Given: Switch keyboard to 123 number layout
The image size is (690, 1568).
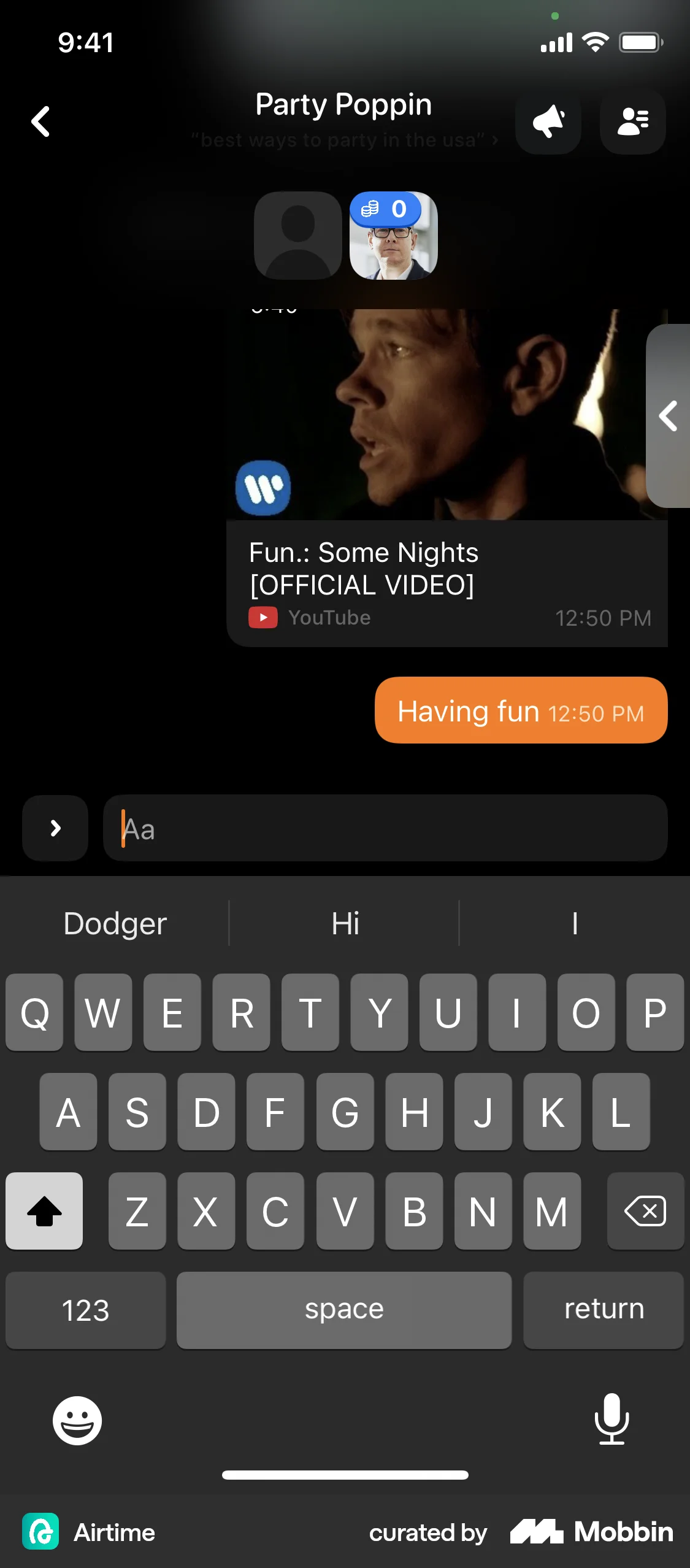Looking at the screenshot, I should point(85,1310).
